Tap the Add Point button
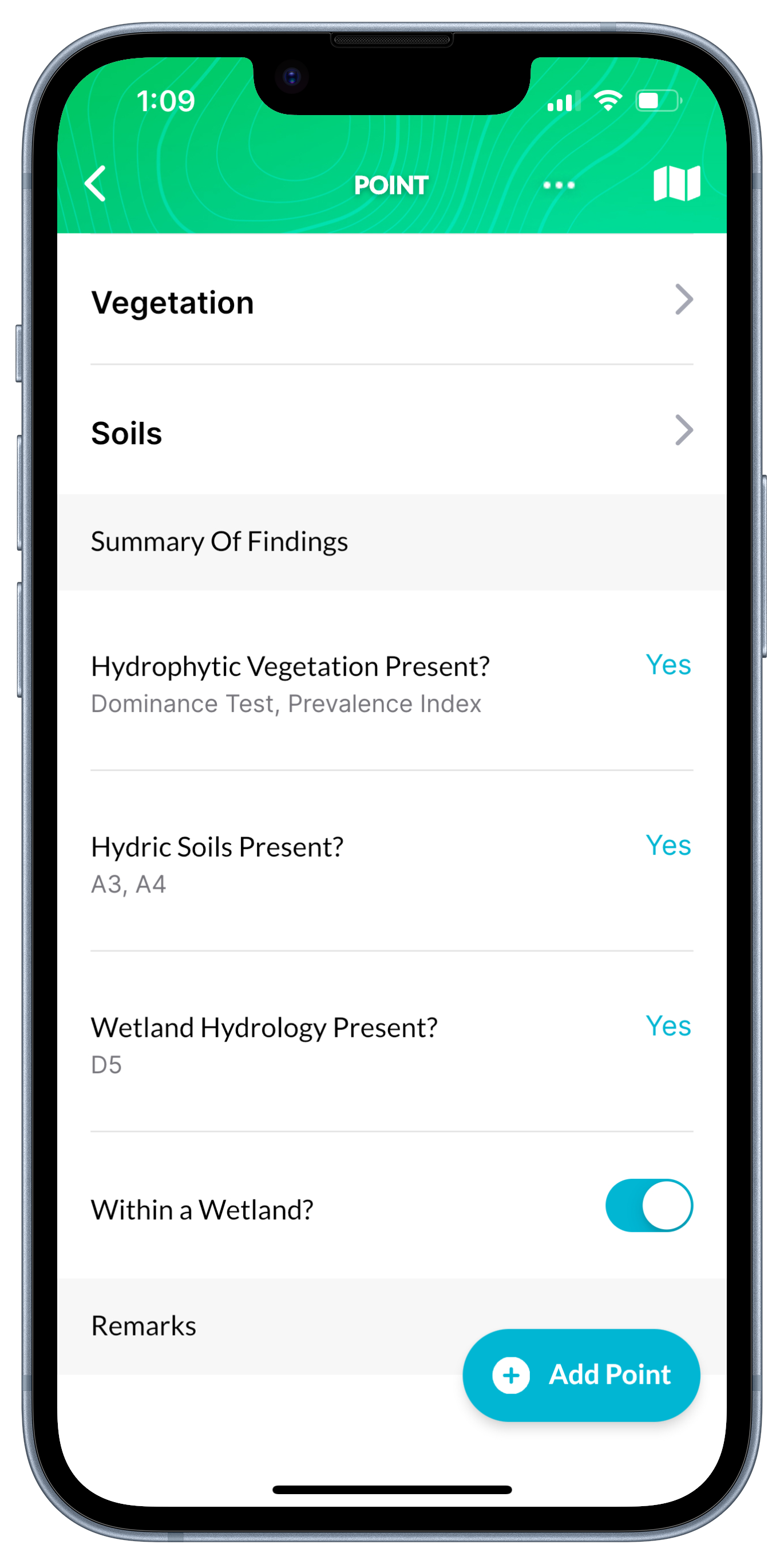This screenshot has width=784, height=1564. 581,1375
